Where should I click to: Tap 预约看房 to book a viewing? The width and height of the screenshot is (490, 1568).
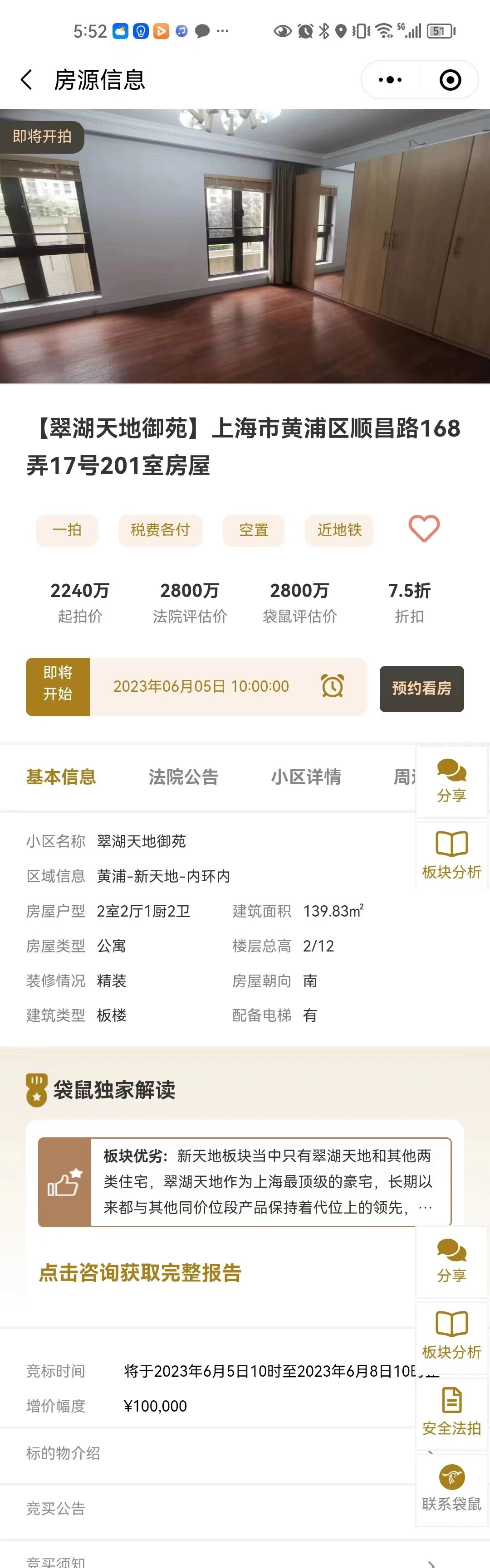(x=421, y=689)
